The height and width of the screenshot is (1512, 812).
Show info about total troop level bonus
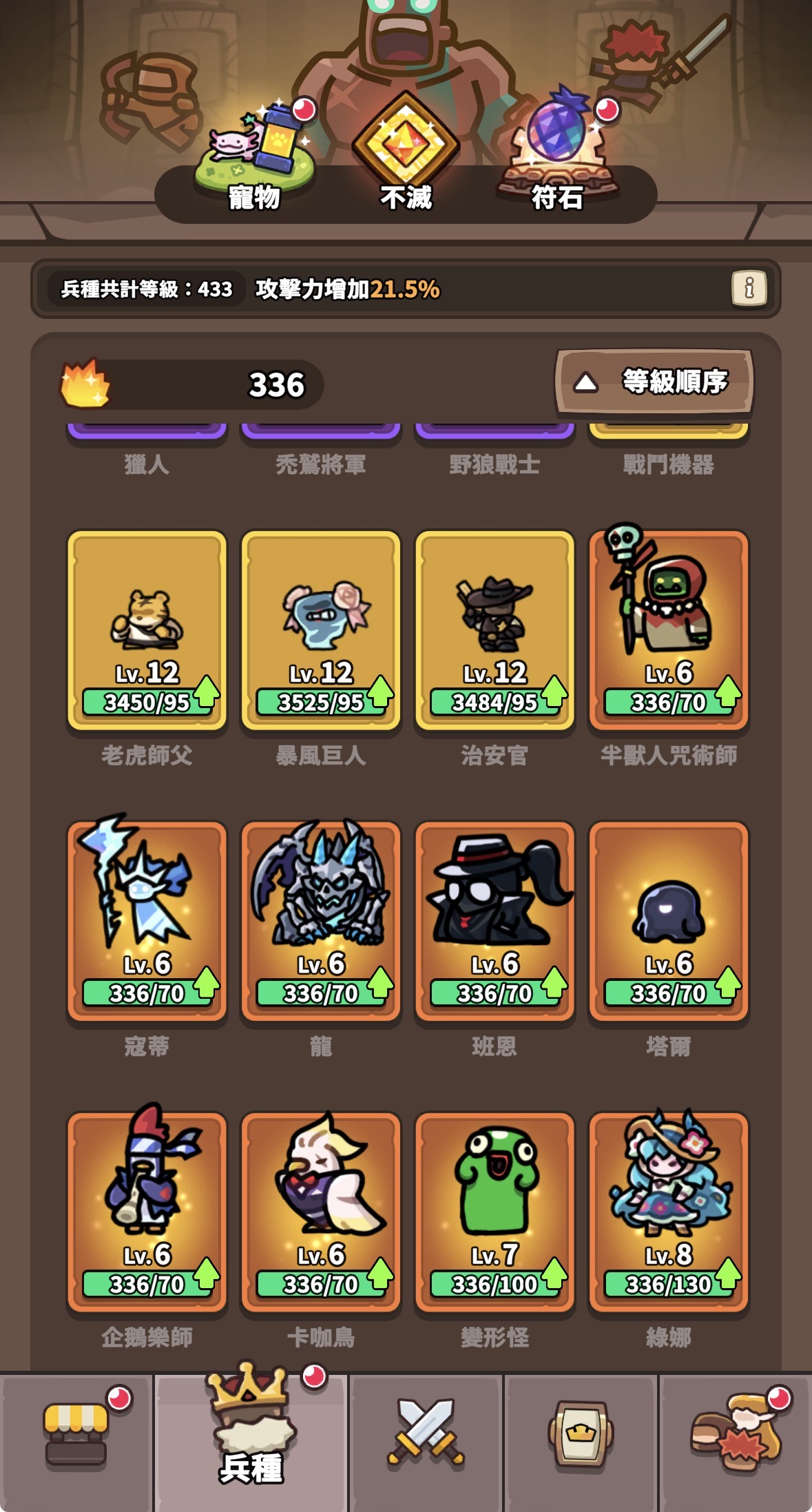(x=749, y=287)
